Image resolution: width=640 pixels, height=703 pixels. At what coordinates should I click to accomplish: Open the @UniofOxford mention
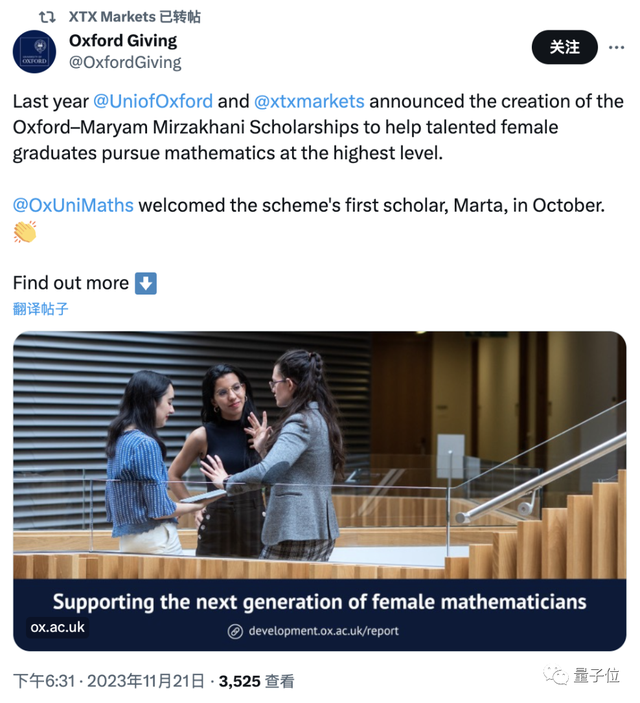pos(153,101)
